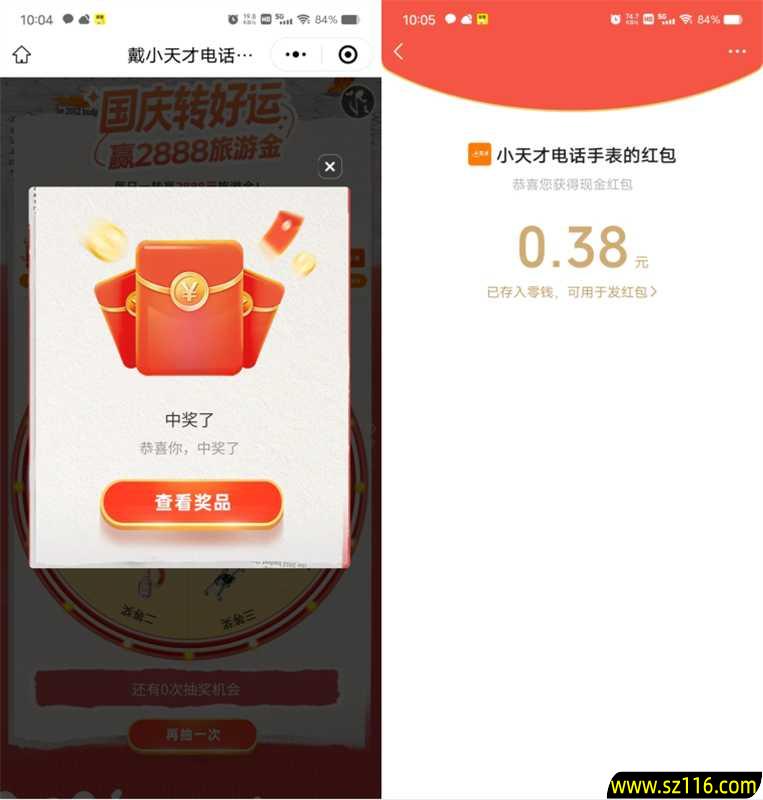Tap 再抽一次 to draw again

[192, 734]
